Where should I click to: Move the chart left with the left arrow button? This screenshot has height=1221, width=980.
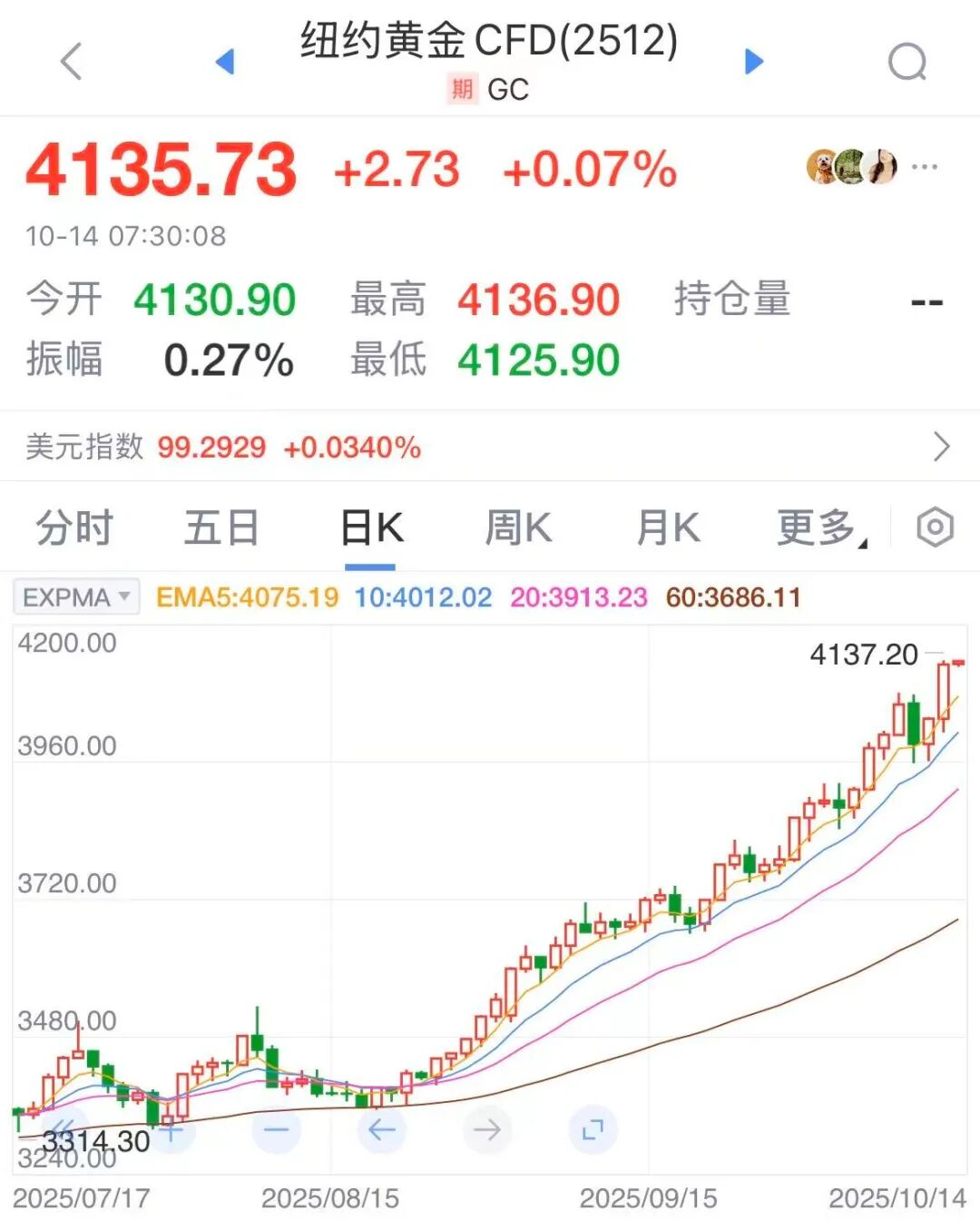[x=381, y=1130]
